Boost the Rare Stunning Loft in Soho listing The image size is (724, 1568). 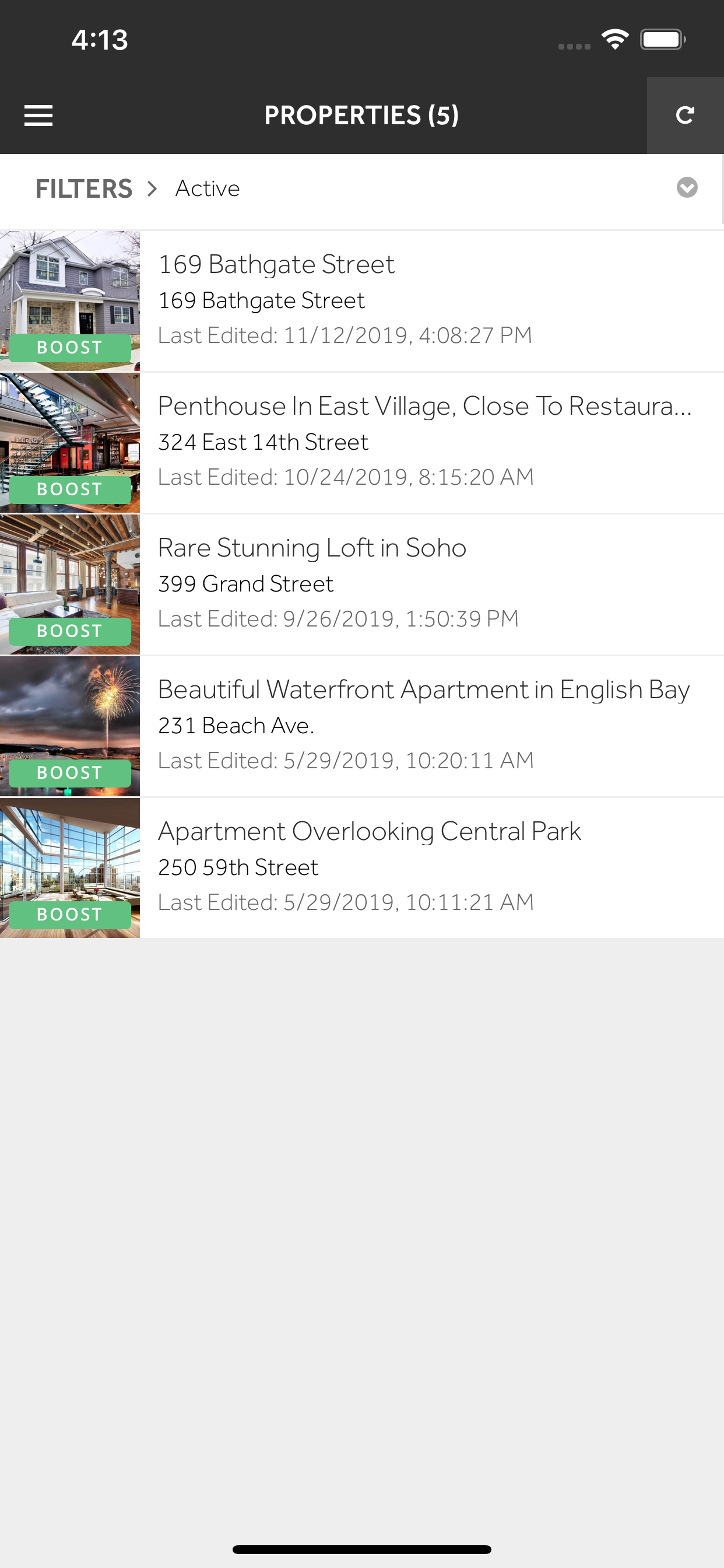coord(69,631)
